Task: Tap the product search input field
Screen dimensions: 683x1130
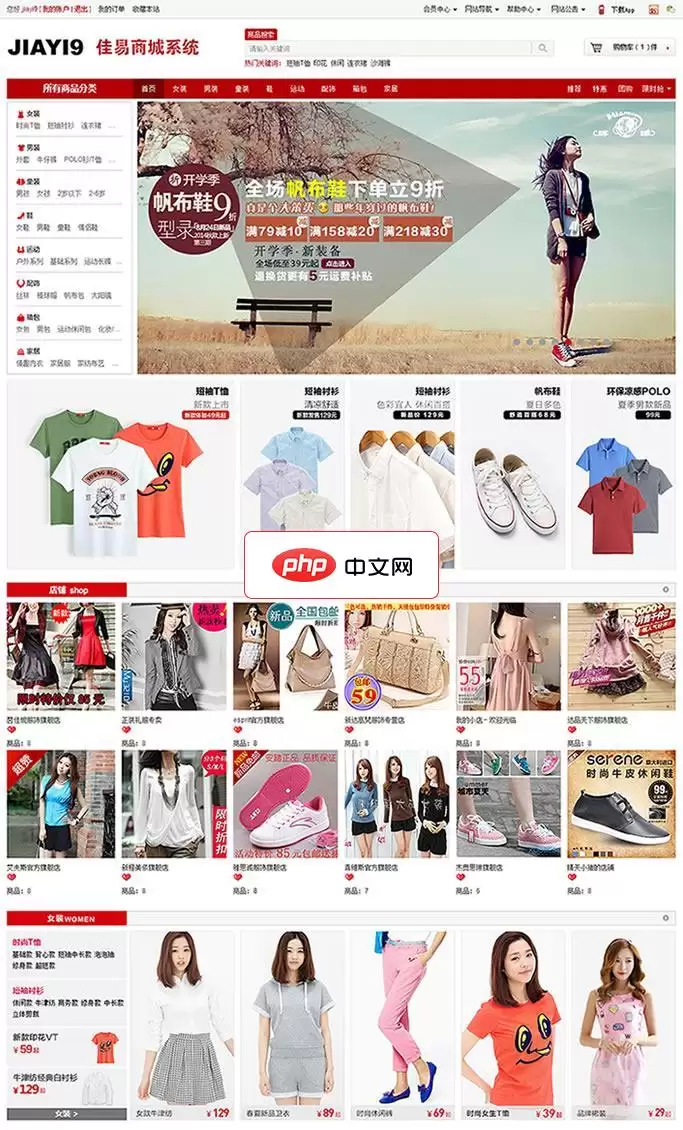Action: coord(388,48)
